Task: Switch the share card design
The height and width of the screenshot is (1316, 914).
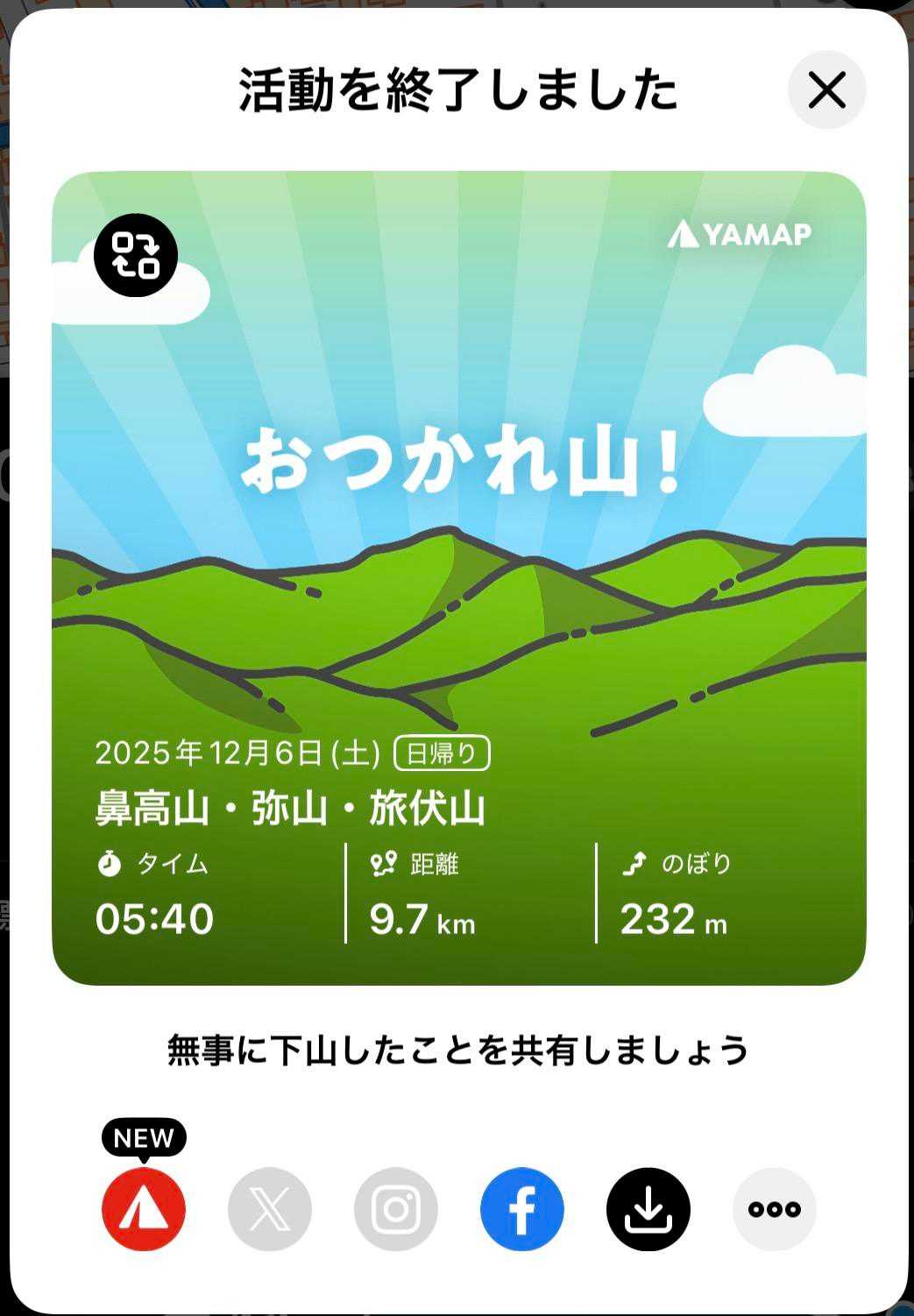Action: [136, 255]
